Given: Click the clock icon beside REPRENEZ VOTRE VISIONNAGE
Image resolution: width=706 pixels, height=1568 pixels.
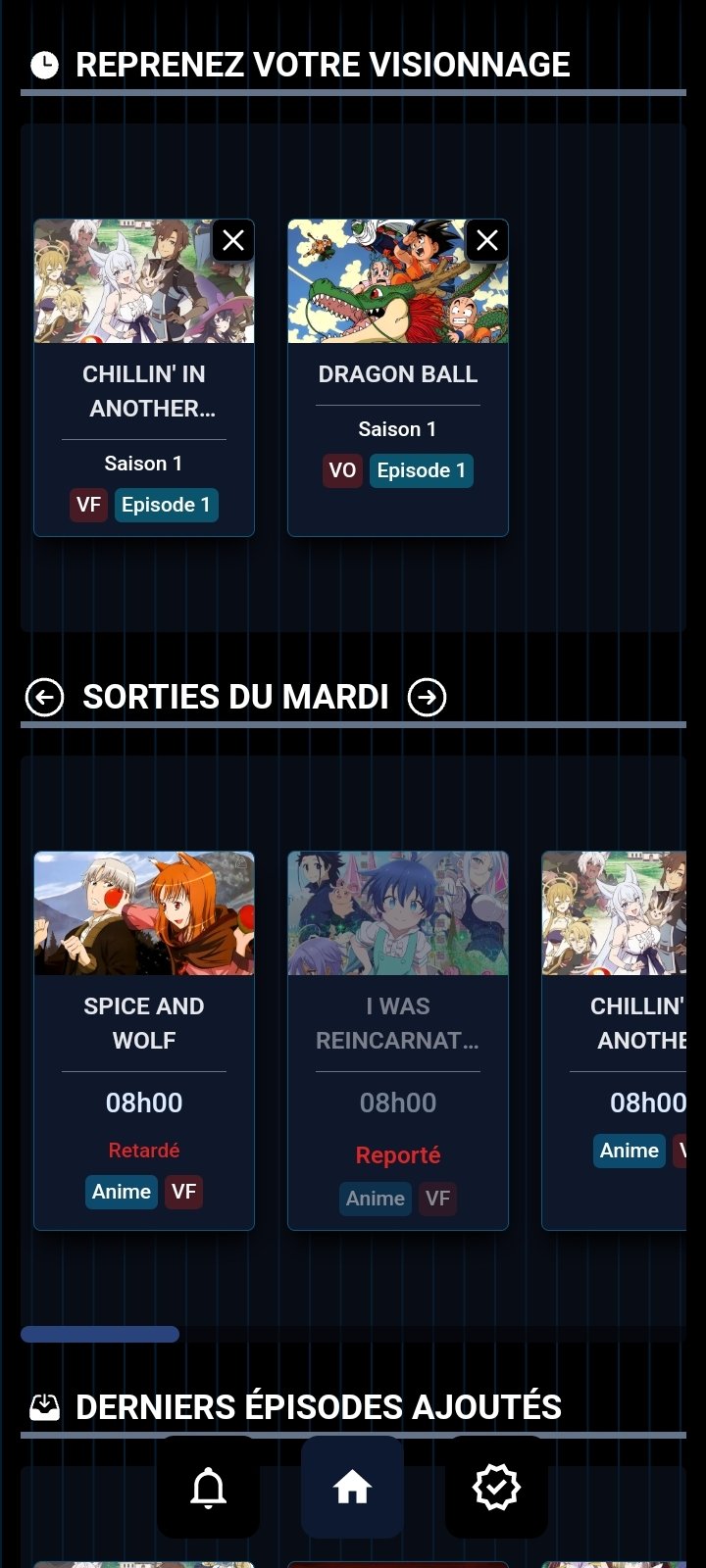Looking at the screenshot, I should 41,63.
